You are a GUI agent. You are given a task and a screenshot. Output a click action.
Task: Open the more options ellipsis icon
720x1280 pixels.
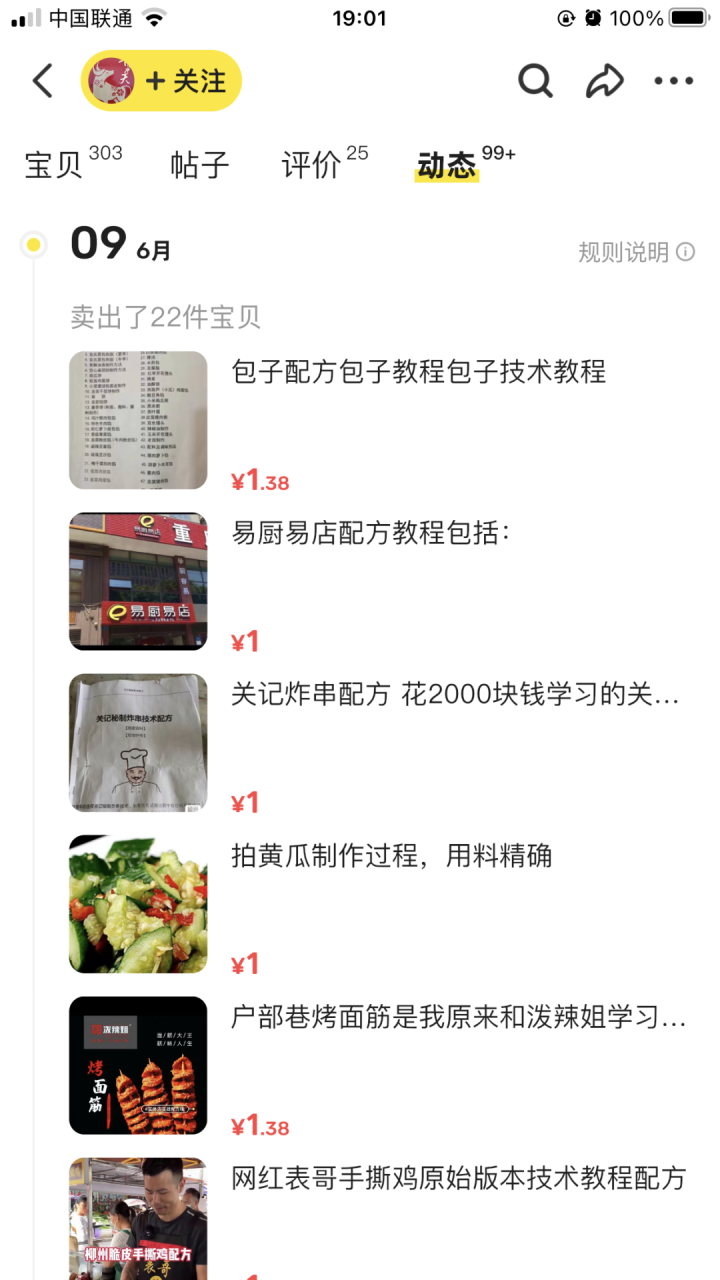[674, 80]
